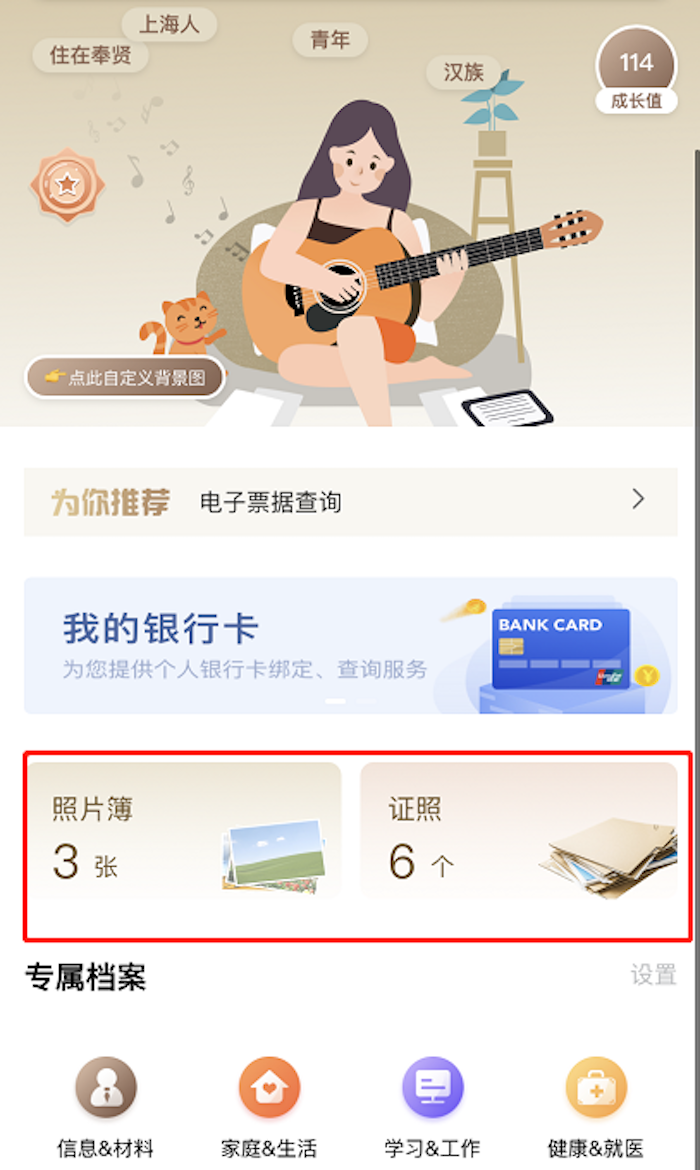Open 为你推荐 电子票据查询

point(351,501)
